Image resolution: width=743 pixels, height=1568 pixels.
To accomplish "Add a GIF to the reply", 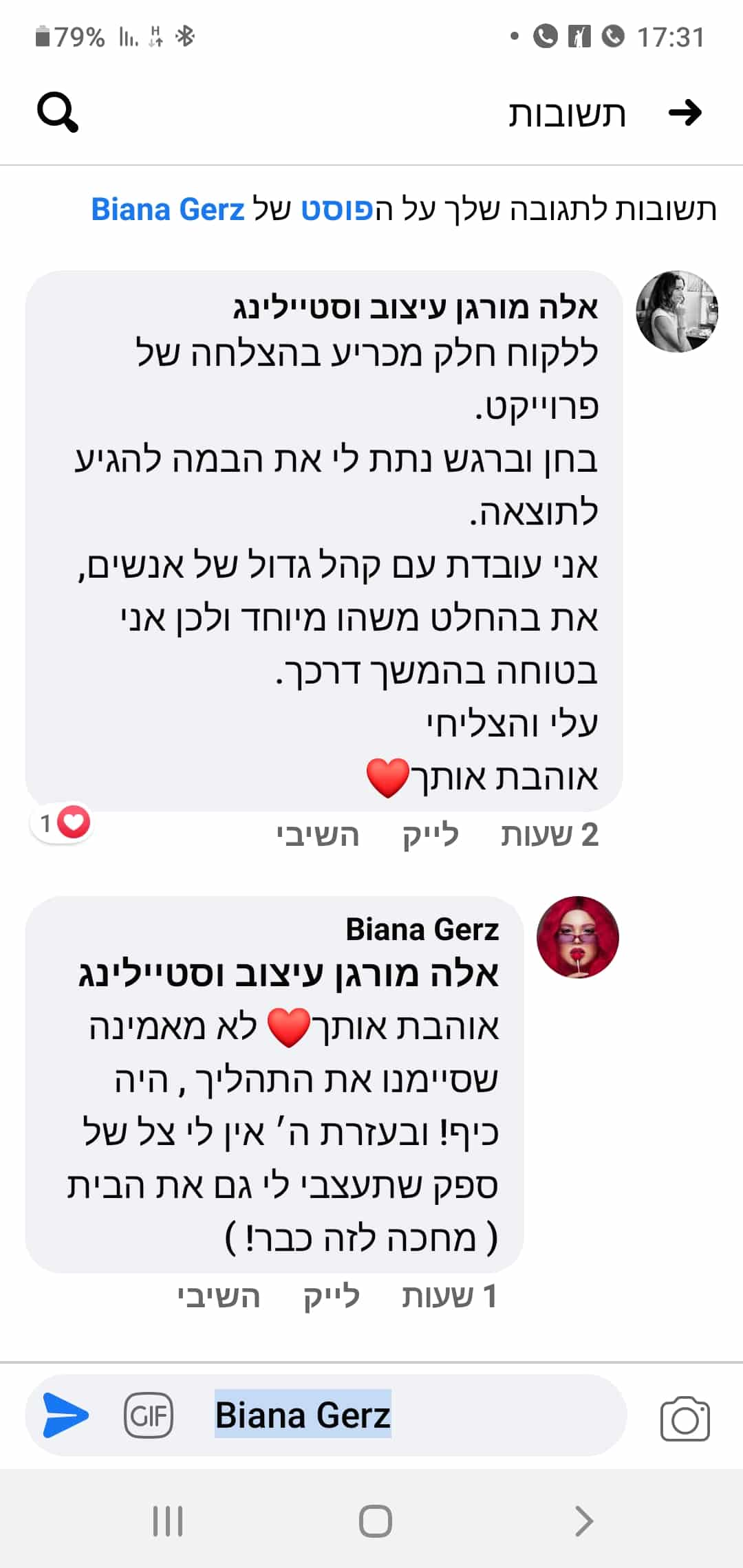I will pos(149,1415).
